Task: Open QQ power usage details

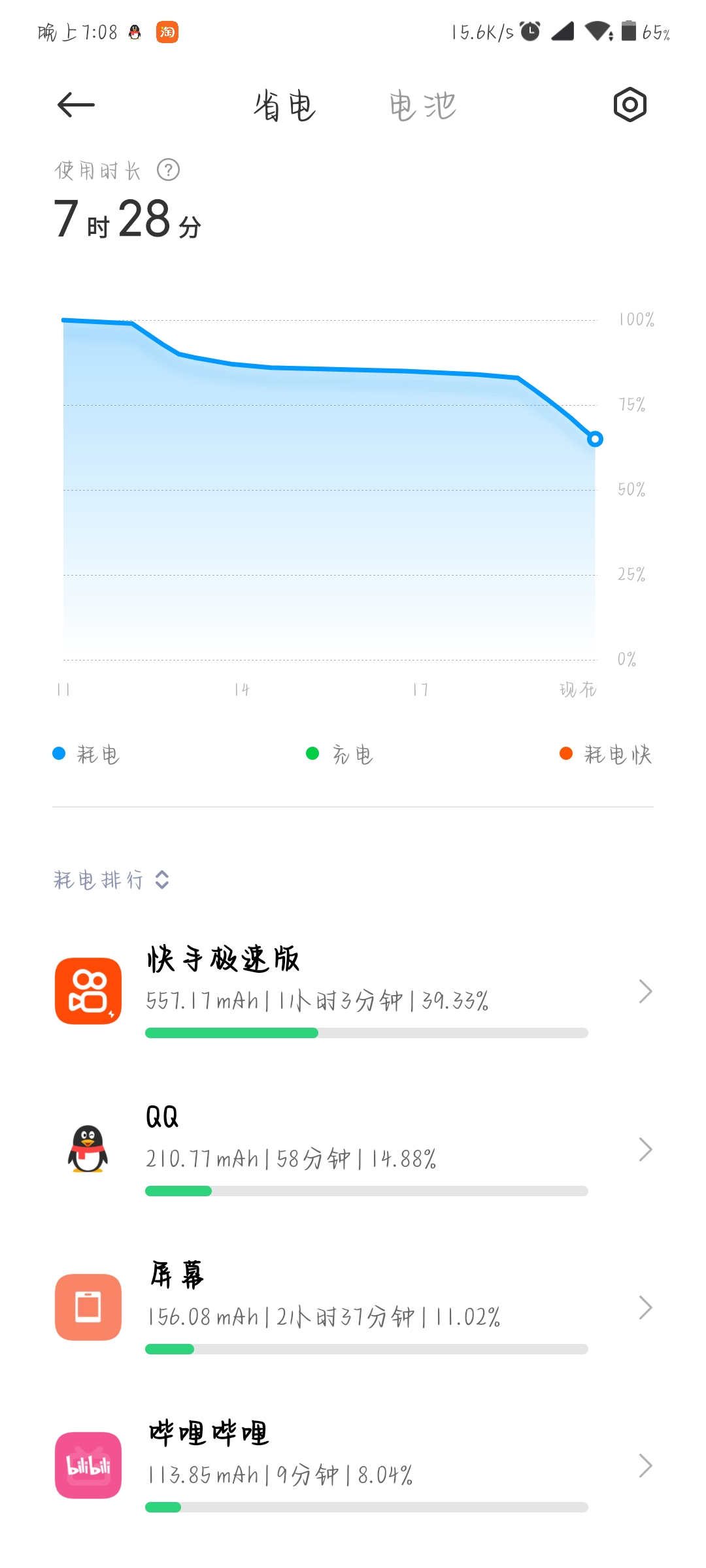Action: pyautogui.click(x=353, y=1150)
